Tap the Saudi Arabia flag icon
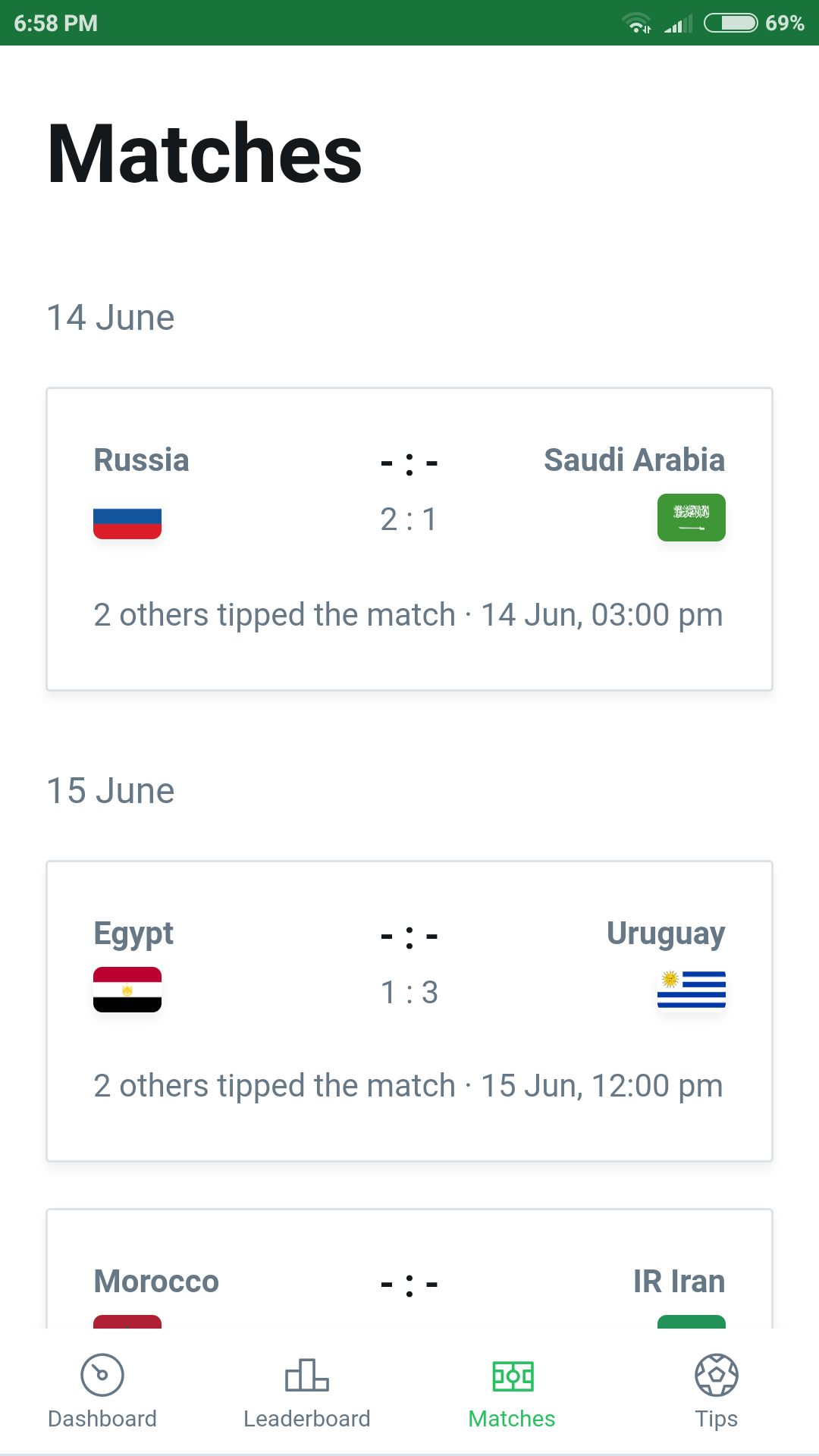 tap(691, 517)
